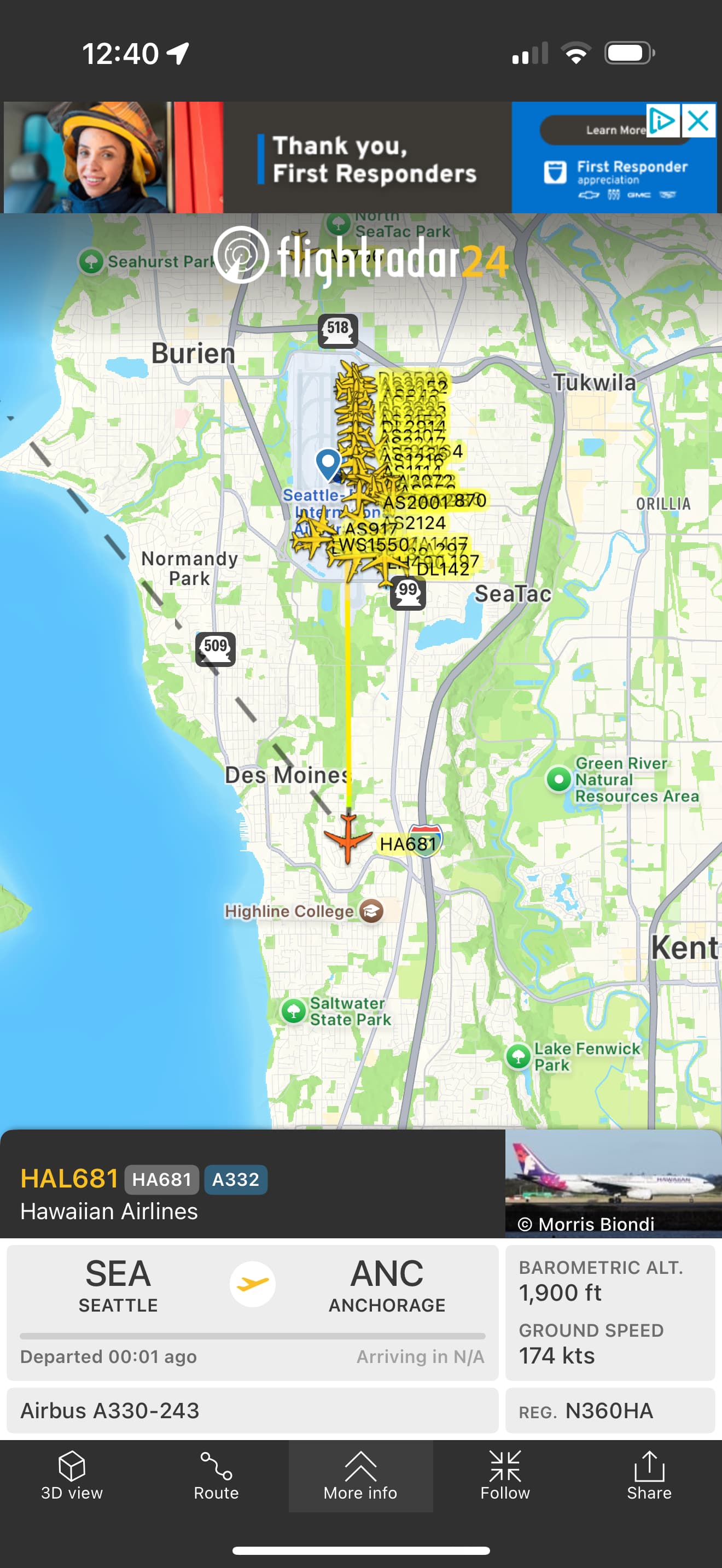Open the AdChoices info icon
The height and width of the screenshot is (1568, 722).
point(662,120)
